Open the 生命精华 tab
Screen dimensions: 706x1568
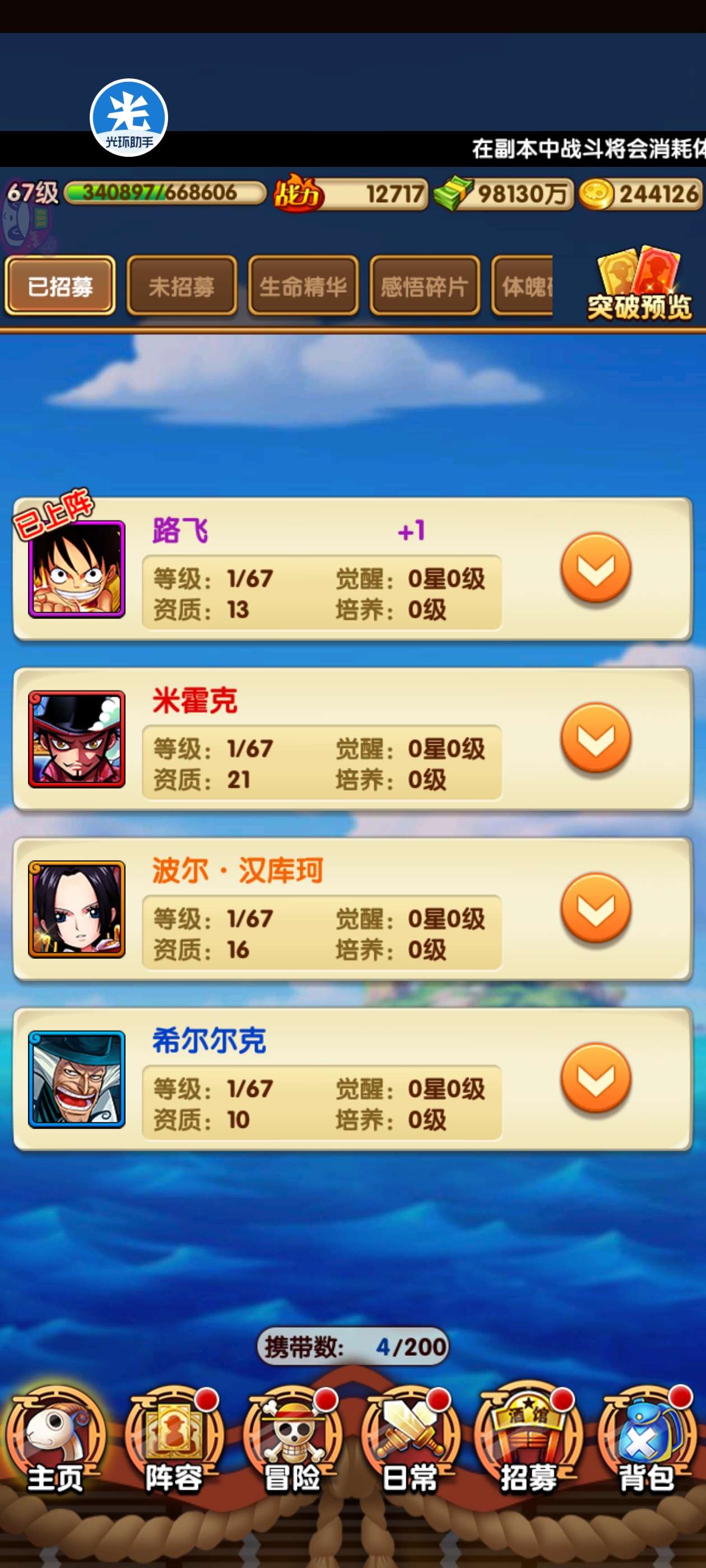pyautogui.click(x=303, y=286)
